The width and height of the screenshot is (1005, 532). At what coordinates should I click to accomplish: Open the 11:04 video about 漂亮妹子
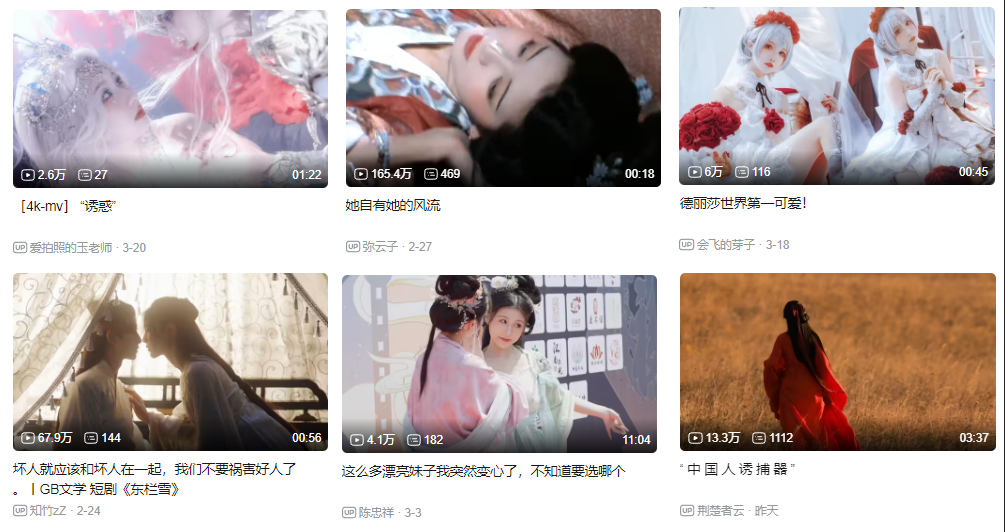[x=499, y=363]
